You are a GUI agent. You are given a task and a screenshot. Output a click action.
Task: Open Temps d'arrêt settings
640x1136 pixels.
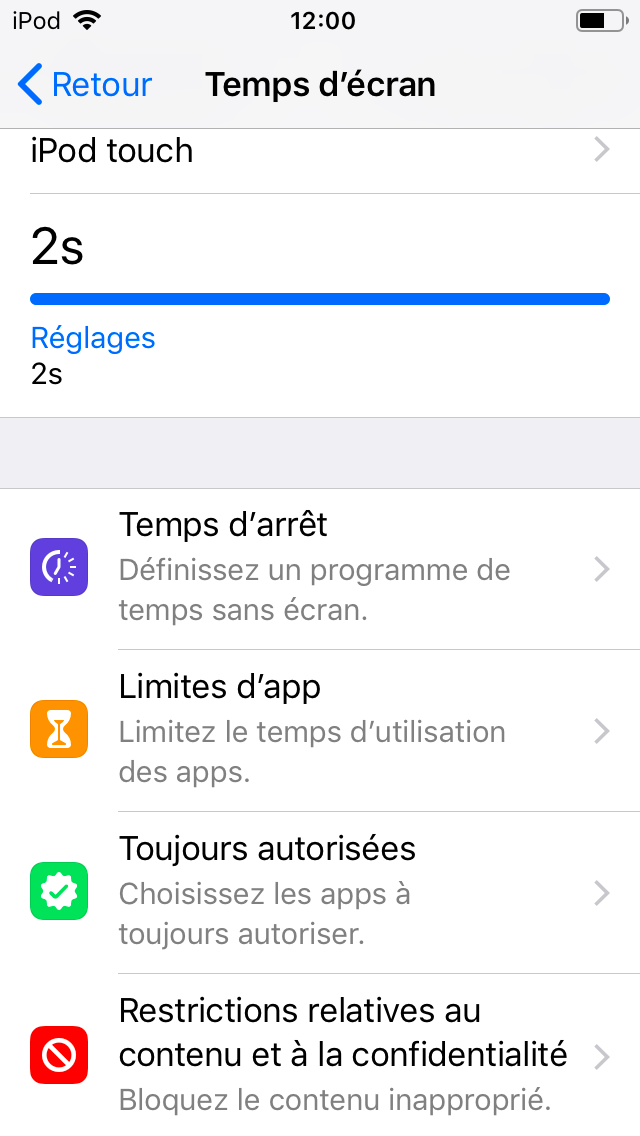click(x=320, y=568)
